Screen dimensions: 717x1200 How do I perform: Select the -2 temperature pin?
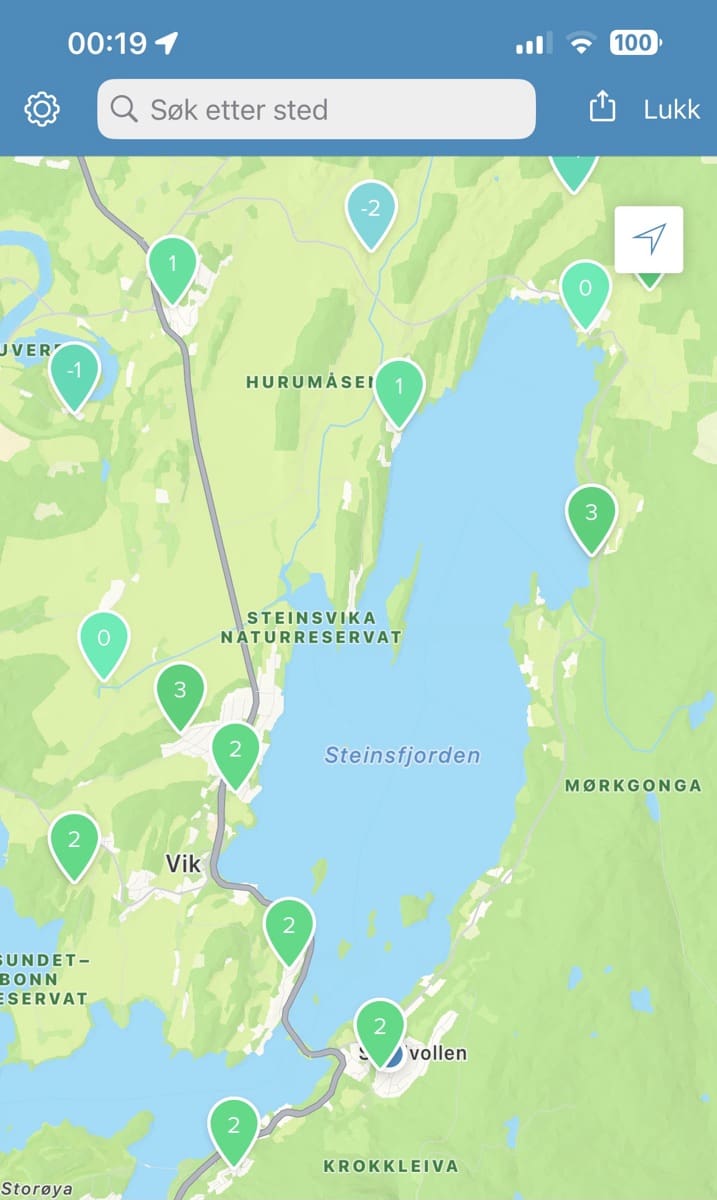[x=371, y=210]
